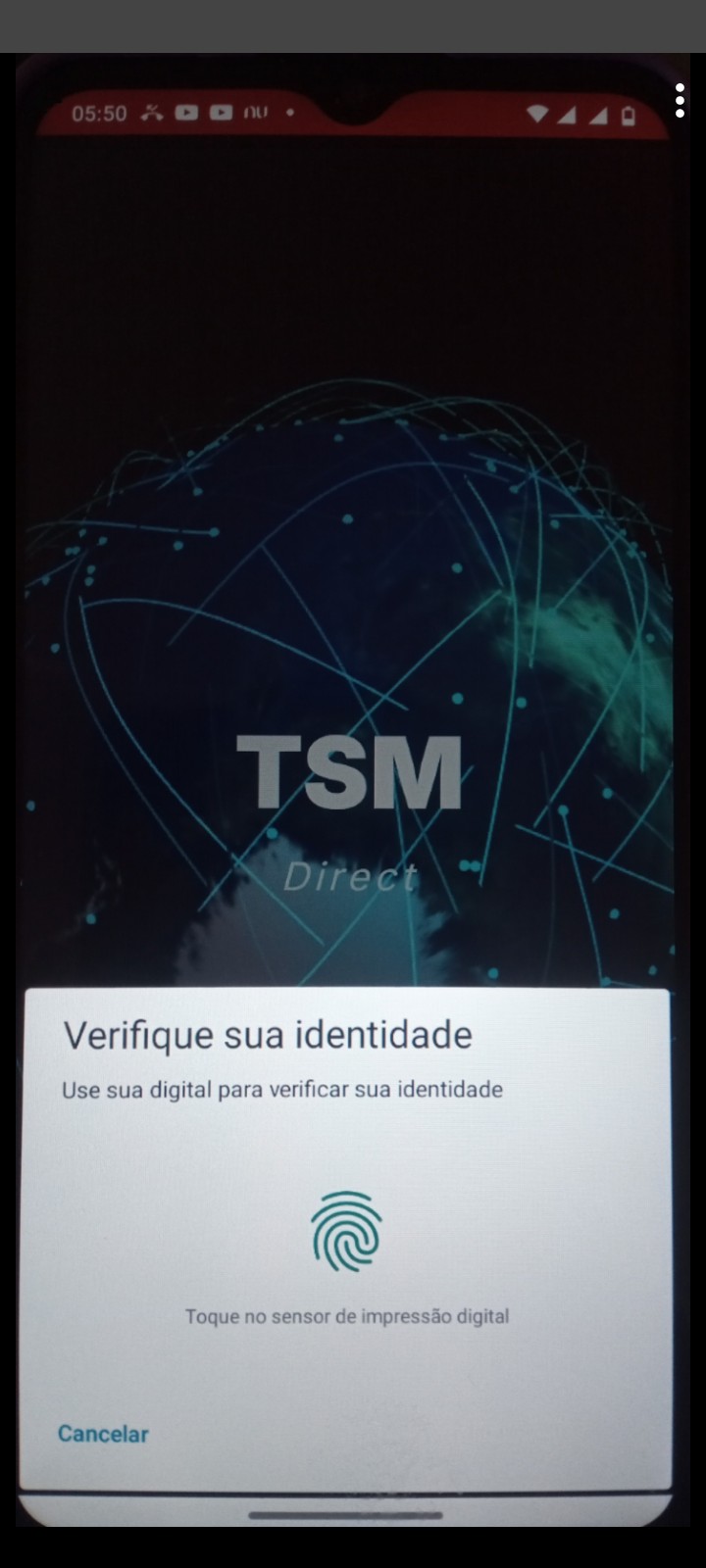
Task: Open the three-dot overflow menu
Action: click(680, 101)
